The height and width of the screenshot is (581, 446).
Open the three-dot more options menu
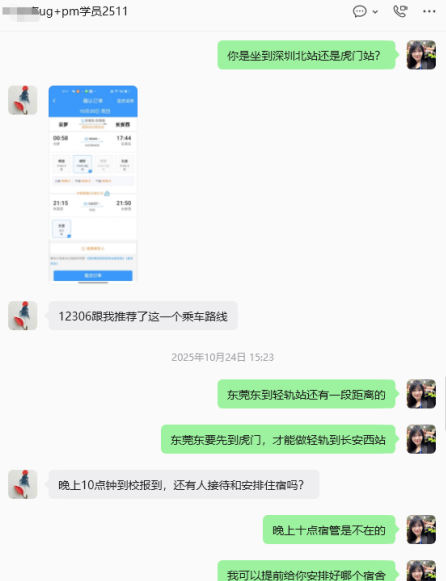[429, 11]
